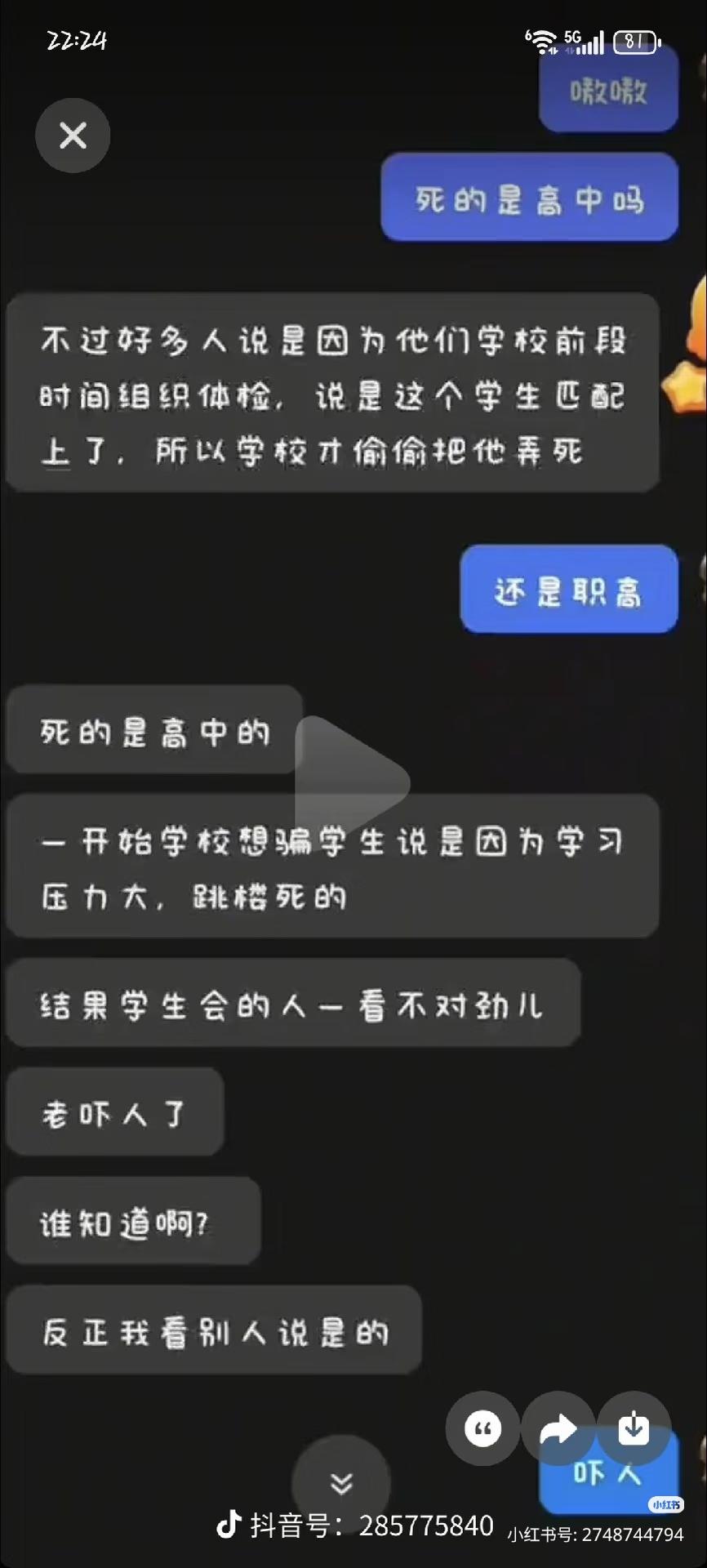This screenshot has width=707, height=1568.
Task: Share this video with the arrow icon
Action: (558, 1428)
